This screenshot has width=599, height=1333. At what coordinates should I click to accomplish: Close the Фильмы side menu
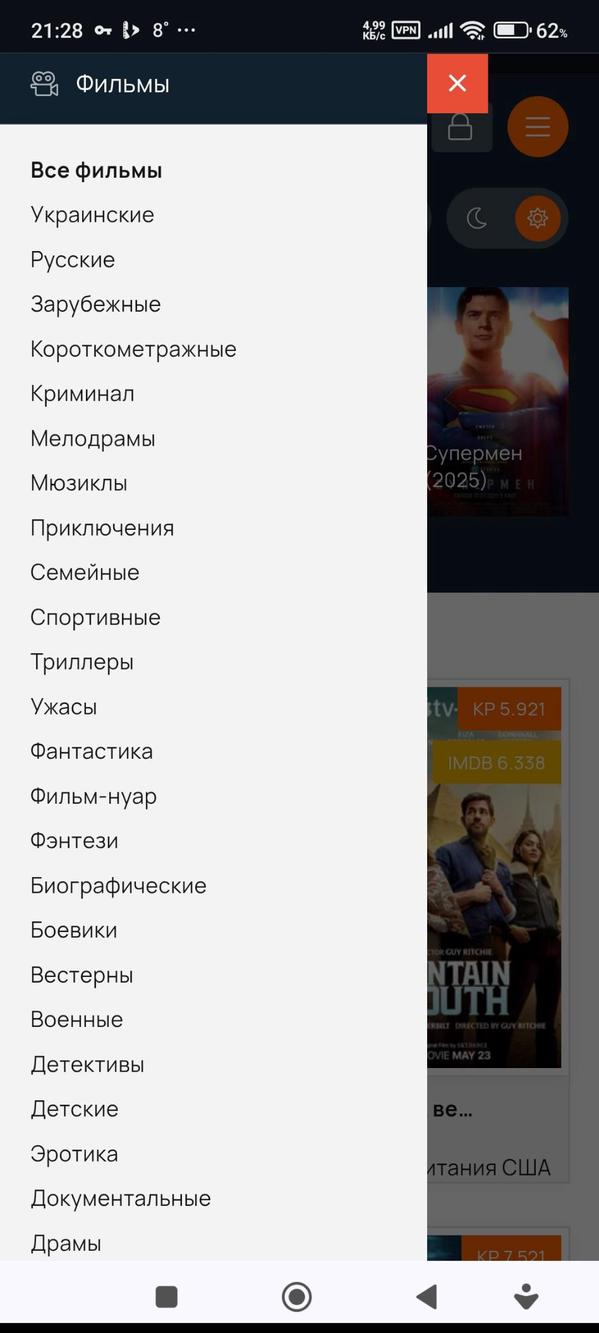click(x=457, y=83)
